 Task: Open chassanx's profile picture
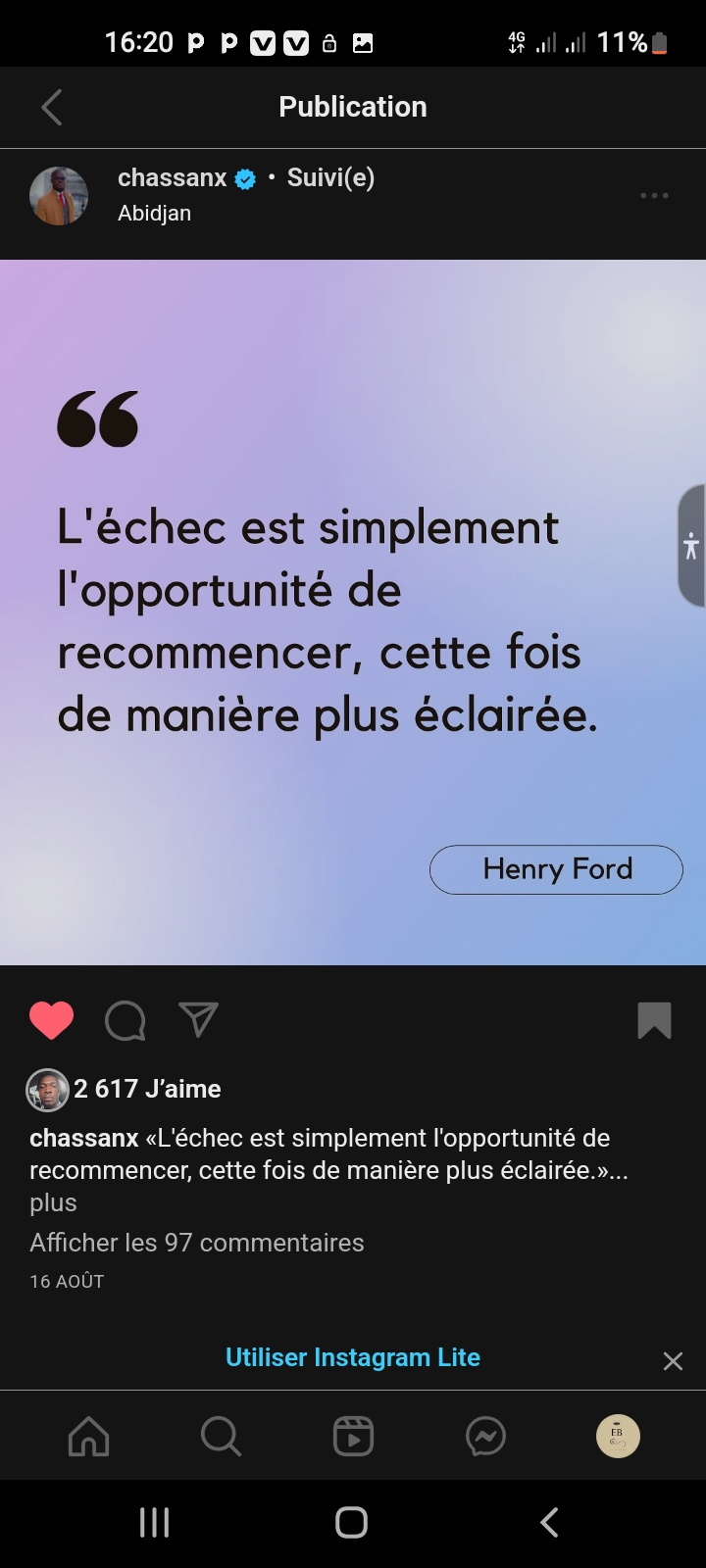pyautogui.click(x=59, y=196)
